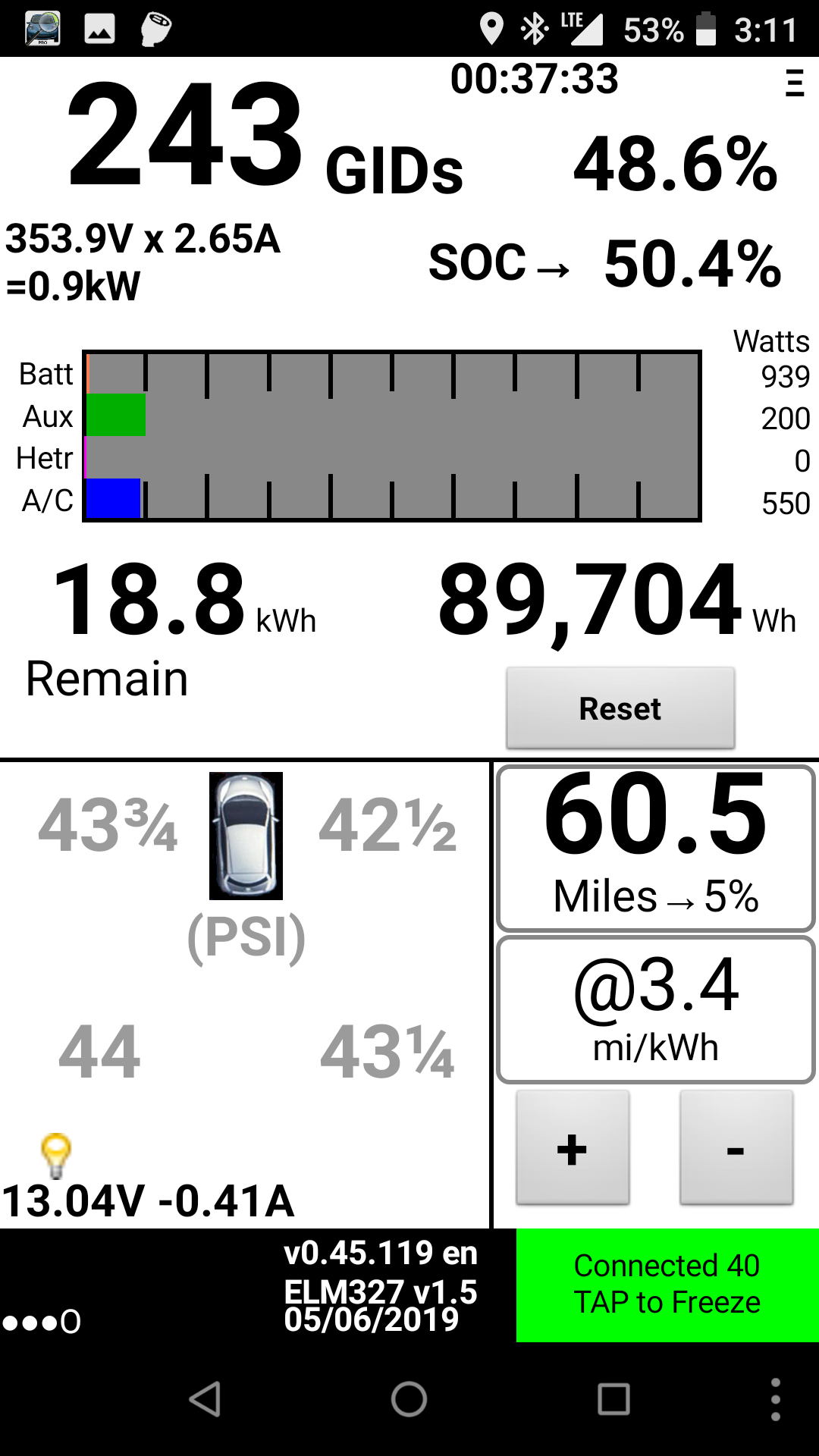This screenshot has height=1456, width=819.
Task: Go to the home screen
Action: [409, 1399]
